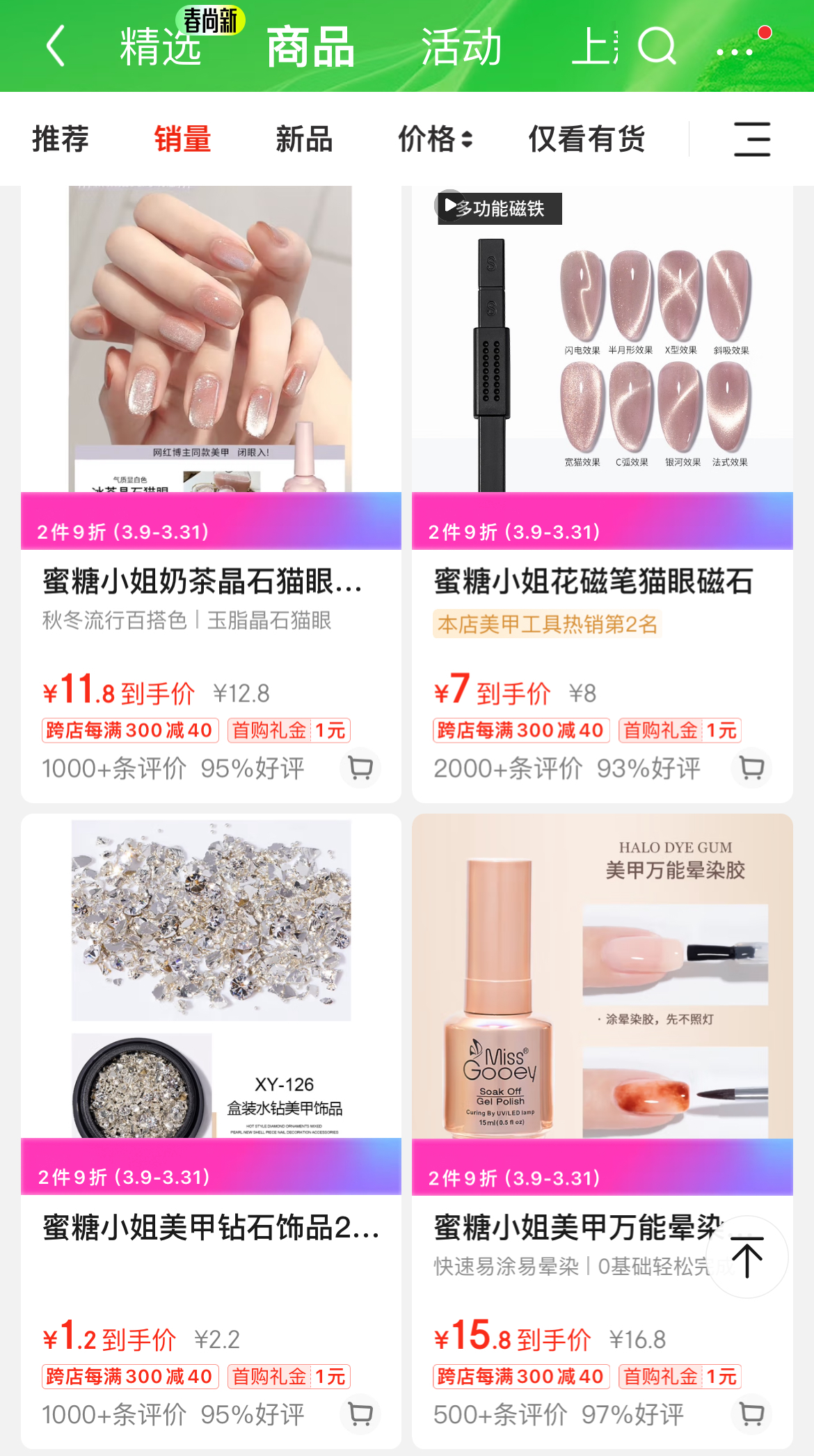This screenshot has width=814, height=1456.
Task: Jump back to the top of the list
Action: tap(747, 1257)
